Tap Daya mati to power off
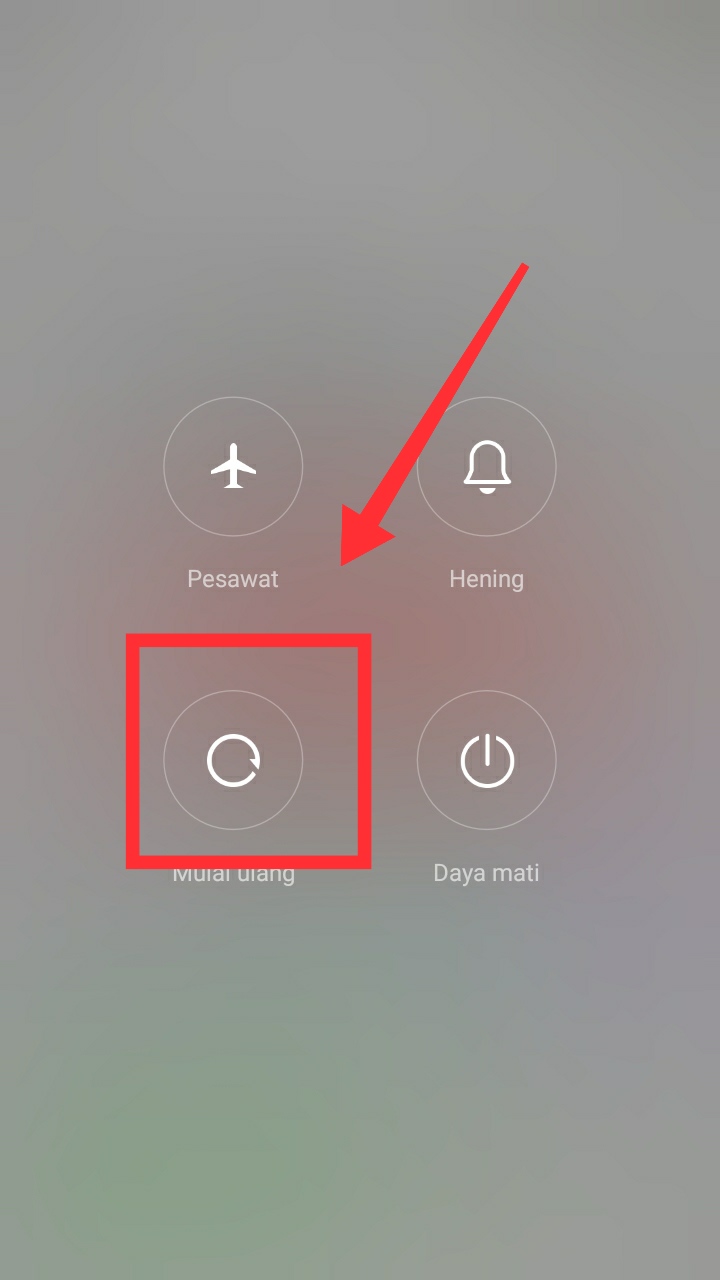Viewport: 720px width, 1280px height. pos(486,760)
